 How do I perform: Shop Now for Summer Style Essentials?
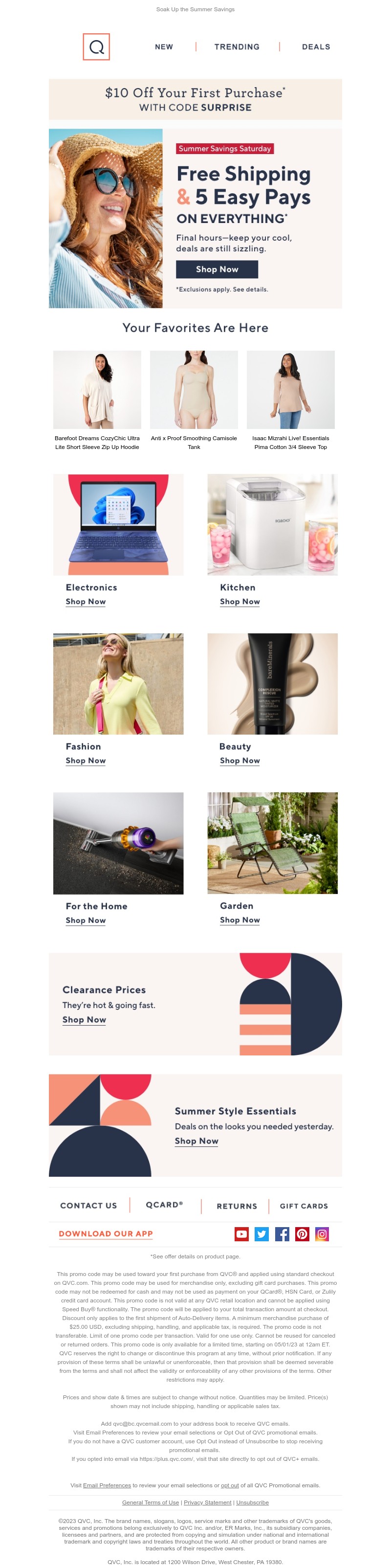pos(196,1141)
